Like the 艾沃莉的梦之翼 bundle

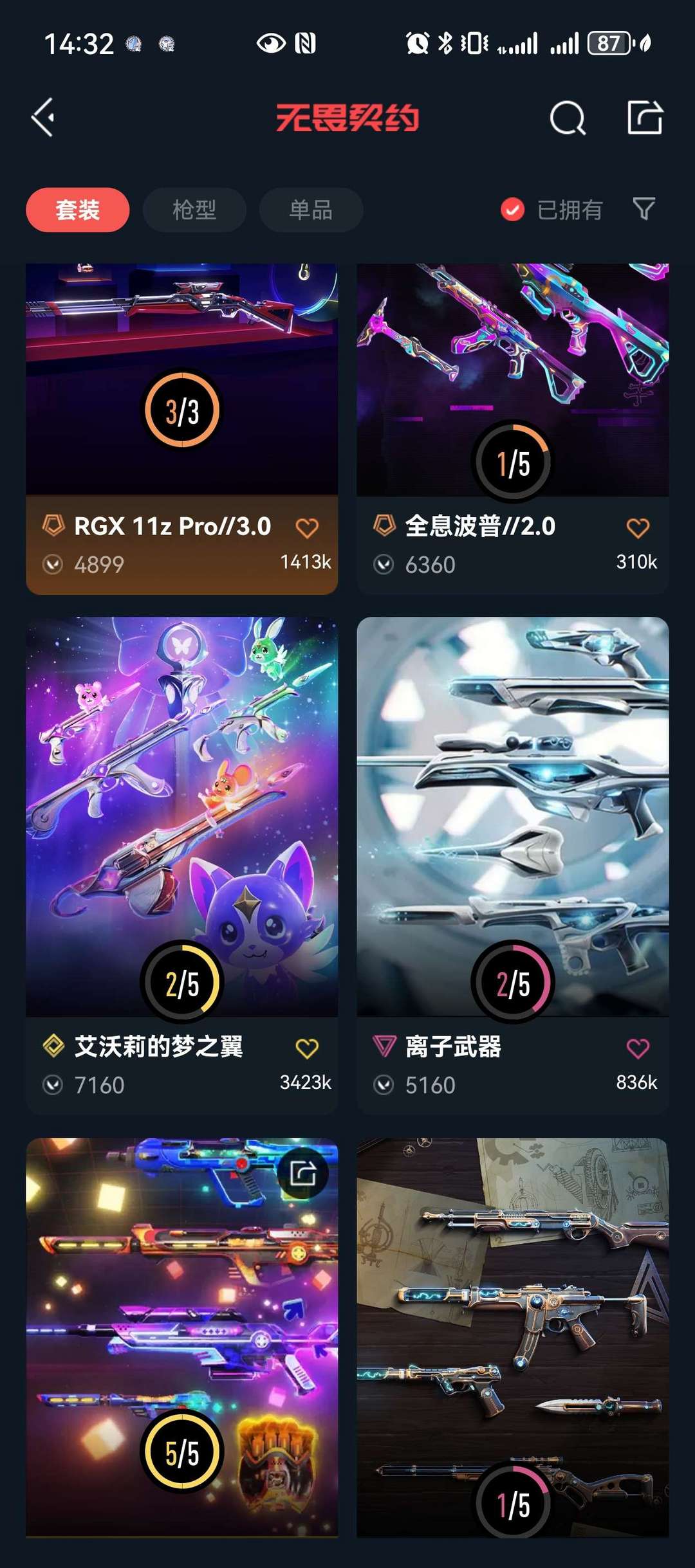coord(307,1048)
